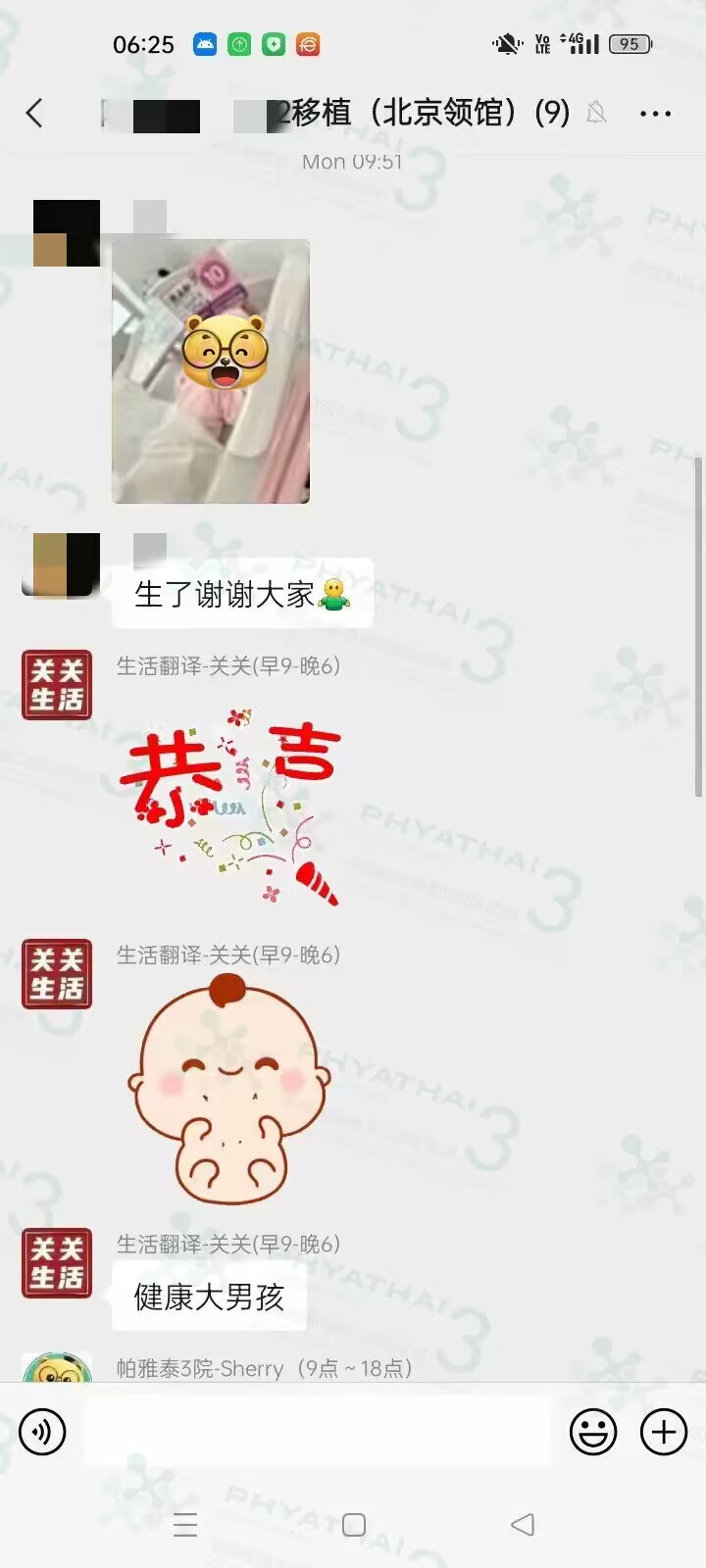Tap the message input field
706x1568 pixels.
pos(319,1432)
